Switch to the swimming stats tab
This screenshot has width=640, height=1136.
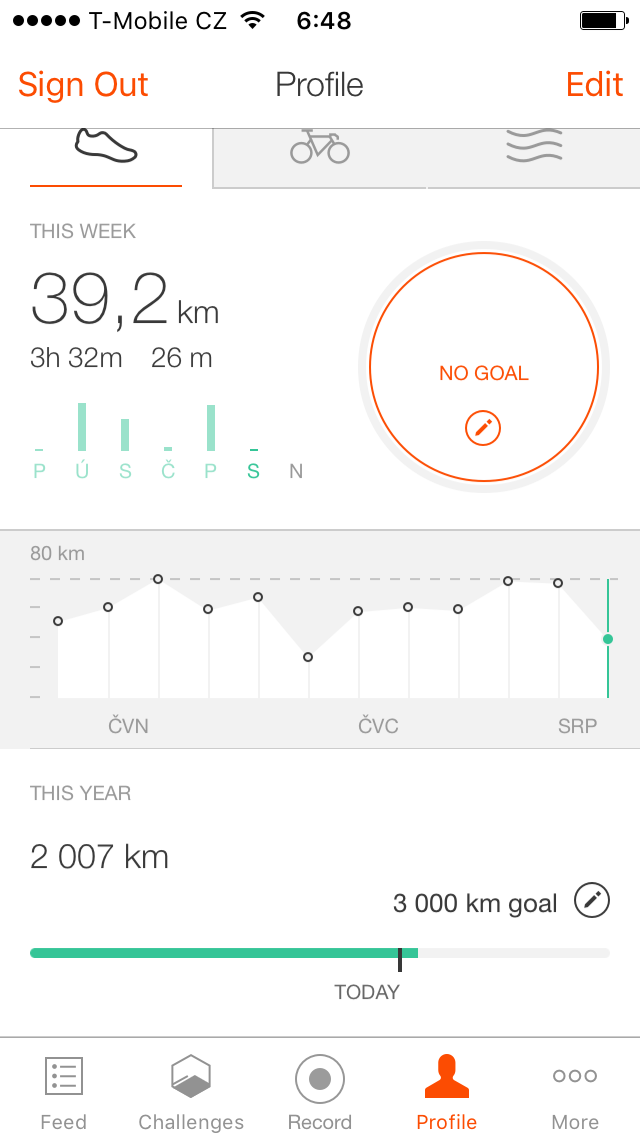coord(534,147)
